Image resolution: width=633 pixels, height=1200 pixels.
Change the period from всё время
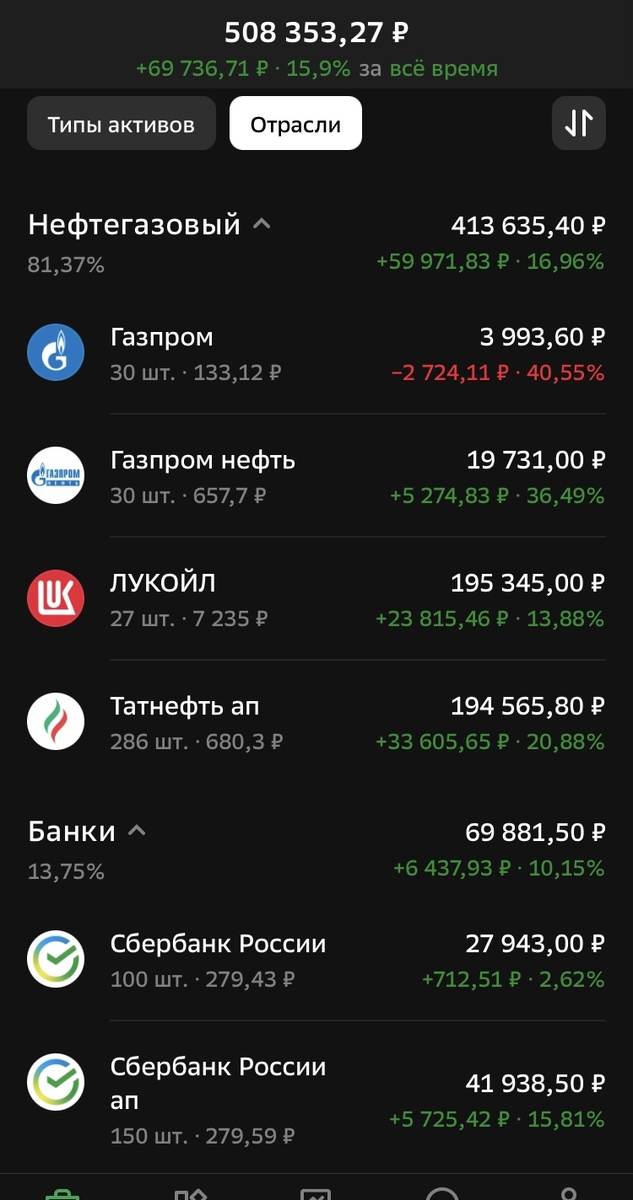[441, 69]
